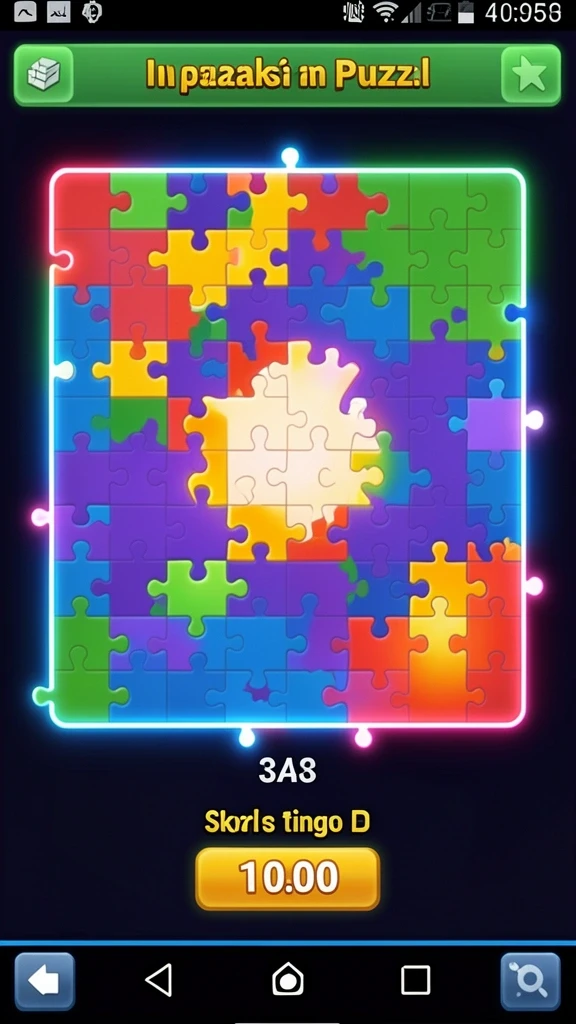Screen dimensions: 576x1024
Task: Tap the blocks icon in the green header
Action: (x=44, y=74)
